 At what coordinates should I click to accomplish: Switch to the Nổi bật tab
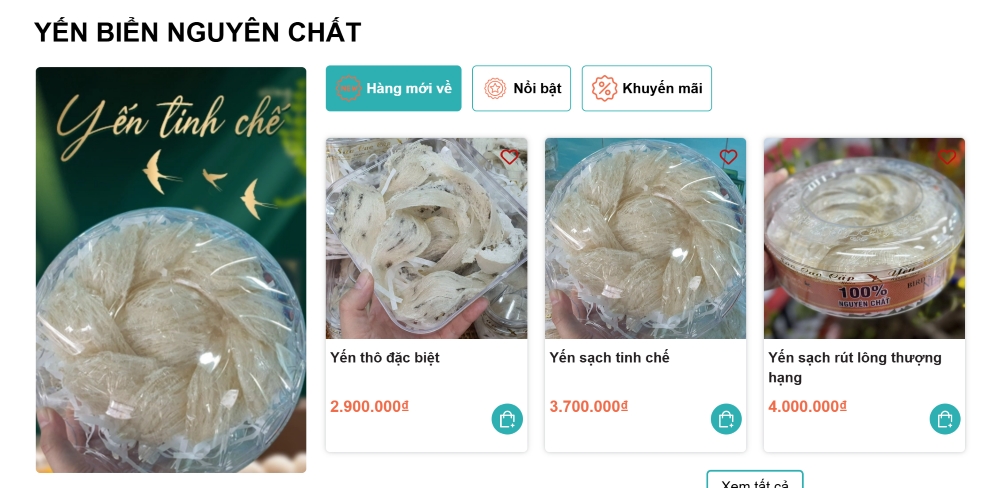(x=521, y=88)
